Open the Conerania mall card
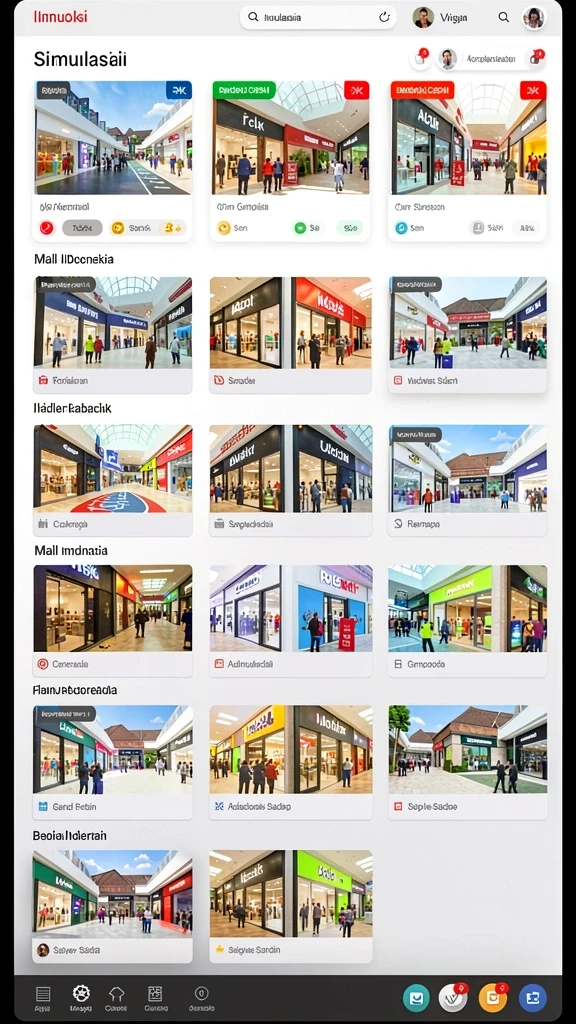The image size is (576, 1024). [113, 620]
